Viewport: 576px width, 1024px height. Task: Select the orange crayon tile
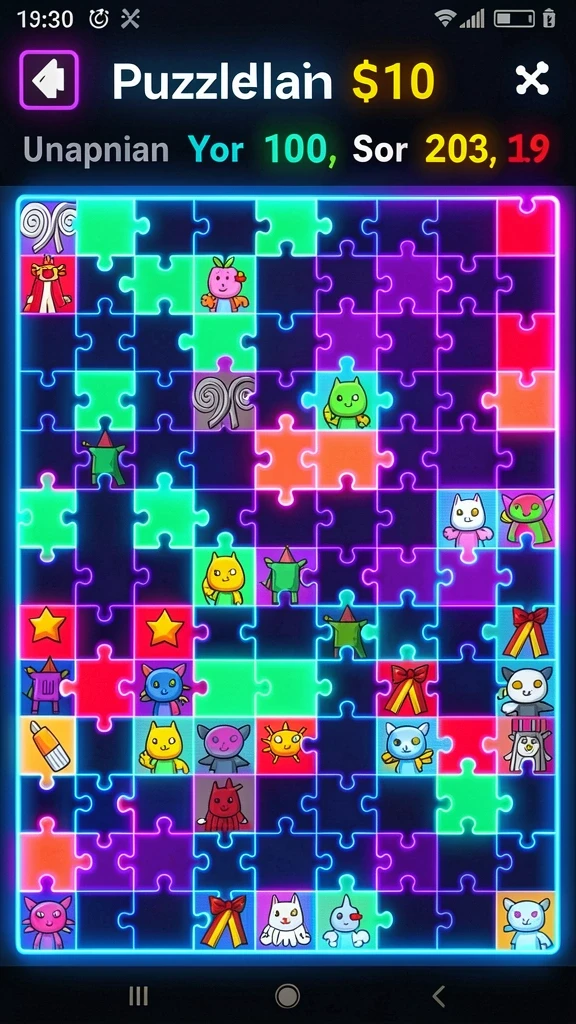click(x=47, y=746)
